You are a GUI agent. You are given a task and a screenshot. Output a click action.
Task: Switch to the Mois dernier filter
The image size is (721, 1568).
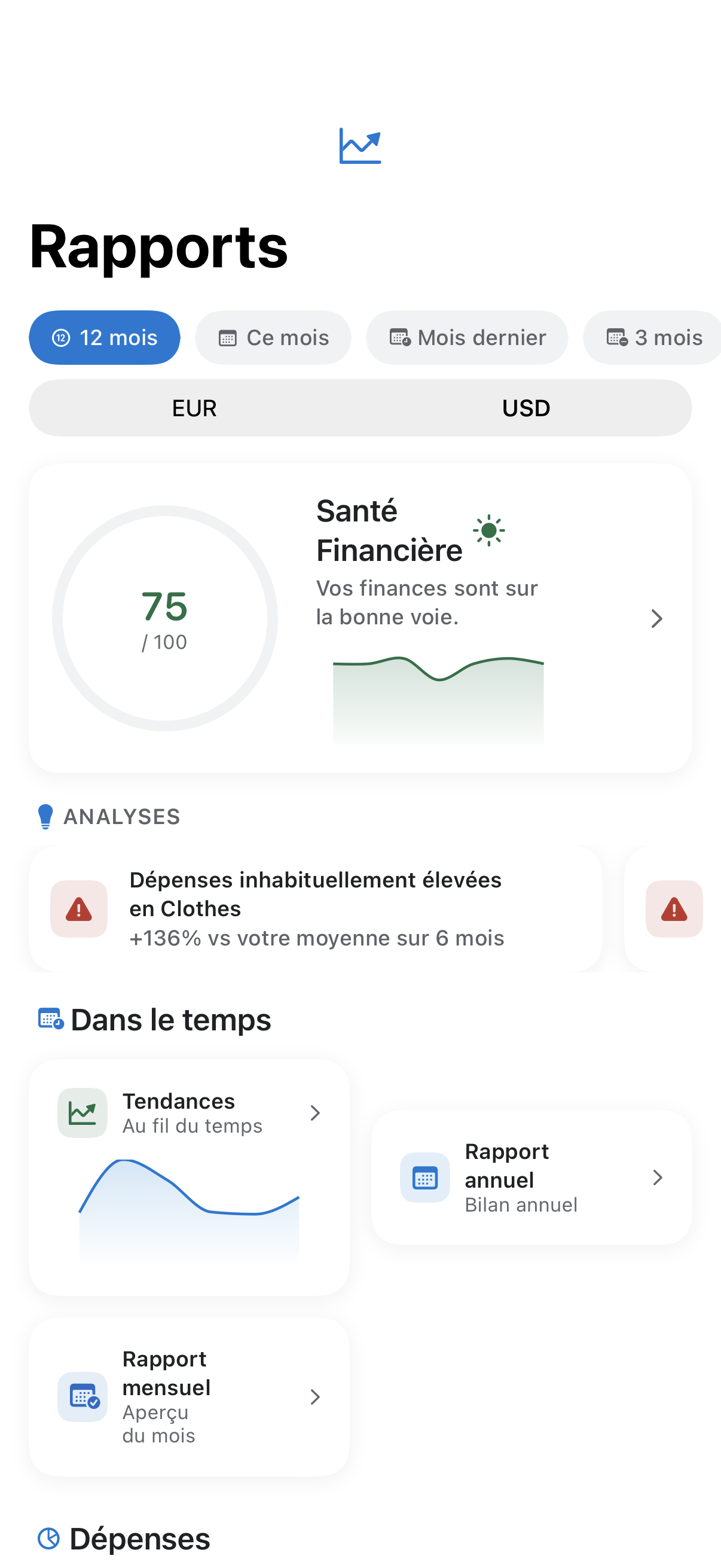pyautogui.click(x=466, y=337)
